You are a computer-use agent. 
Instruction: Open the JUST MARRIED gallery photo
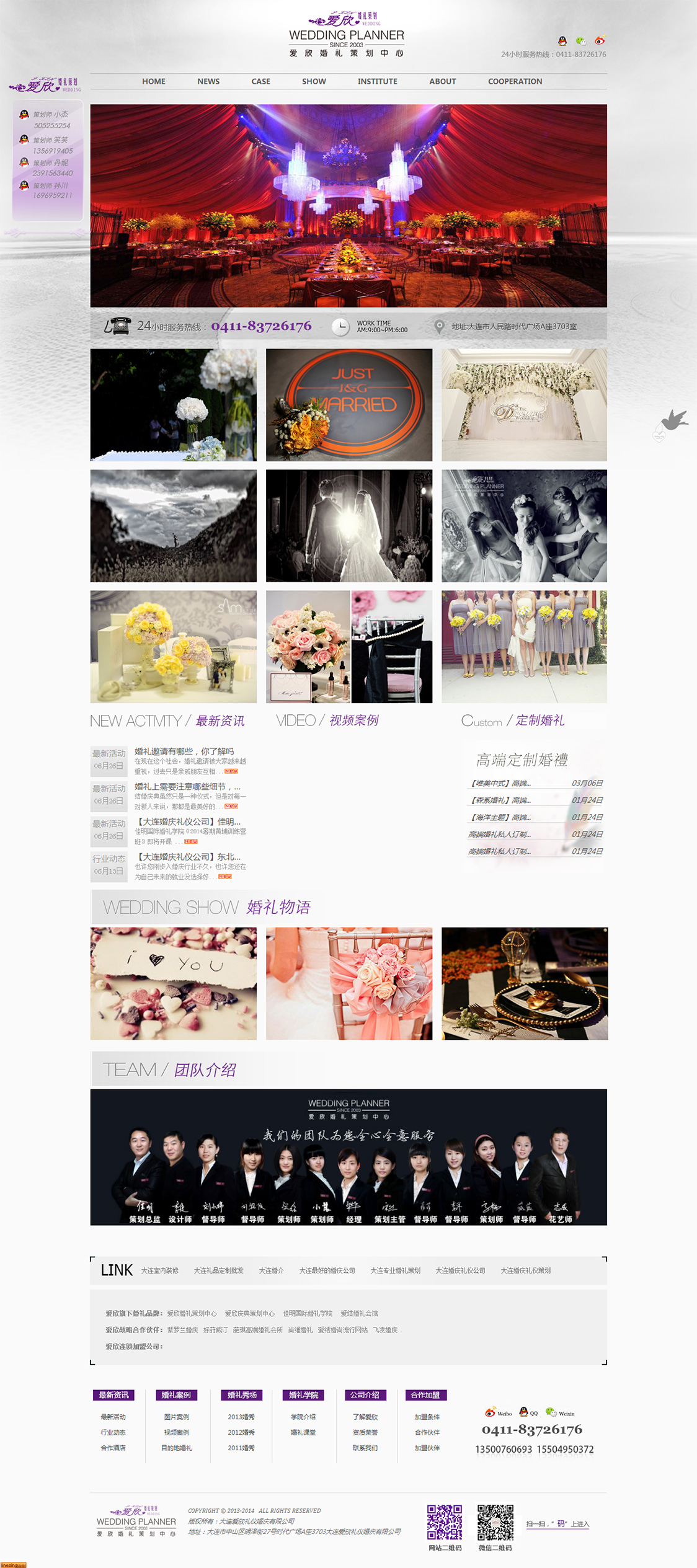pos(348,404)
